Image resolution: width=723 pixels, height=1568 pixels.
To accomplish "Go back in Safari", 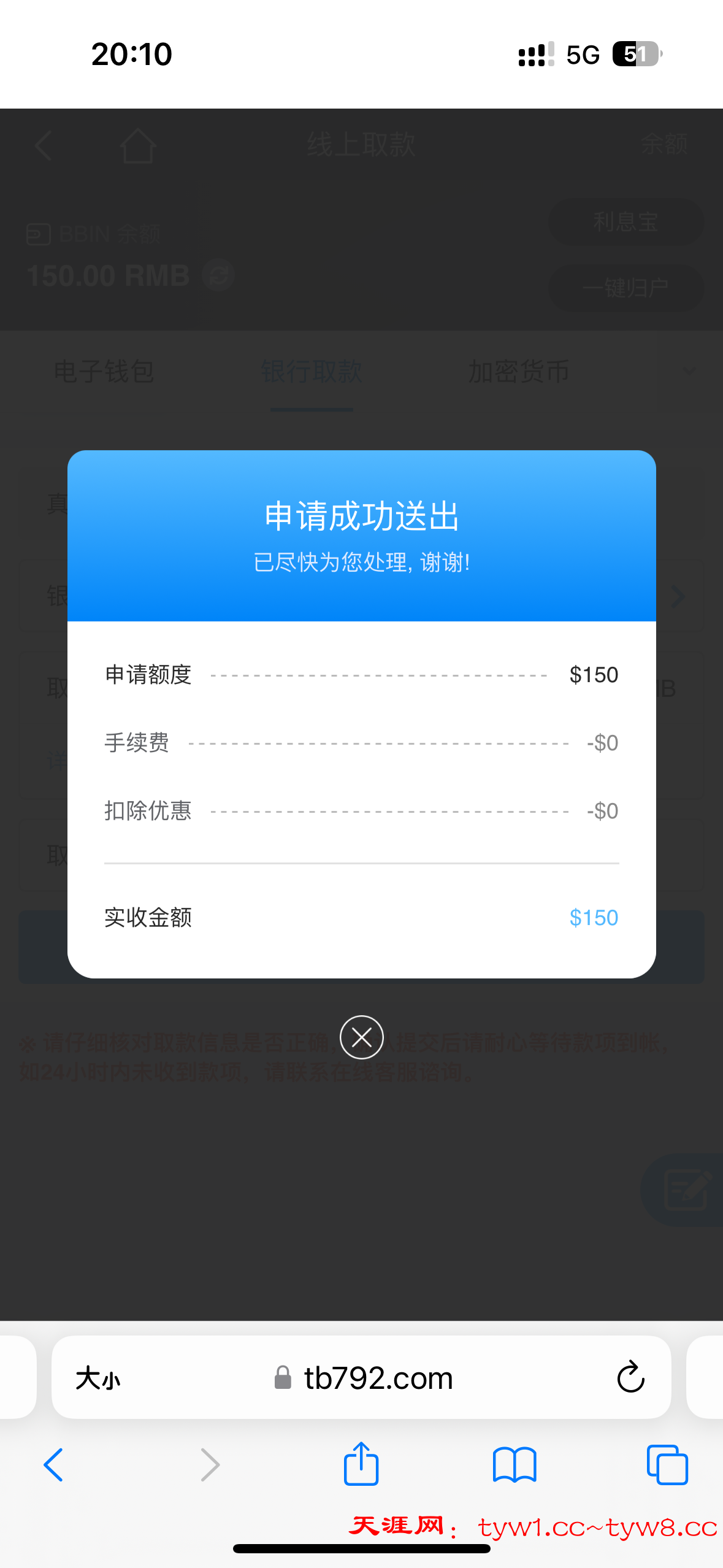I will pyautogui.click(x=54, y=1465).
